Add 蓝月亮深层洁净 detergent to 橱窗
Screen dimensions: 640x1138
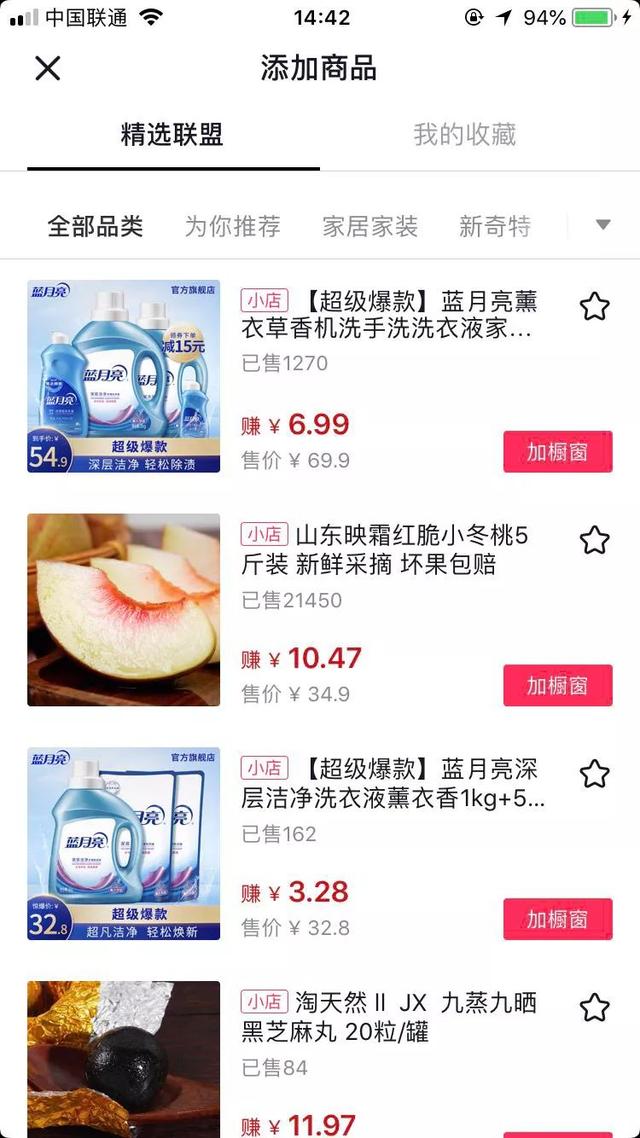click(x=557, y=919)
